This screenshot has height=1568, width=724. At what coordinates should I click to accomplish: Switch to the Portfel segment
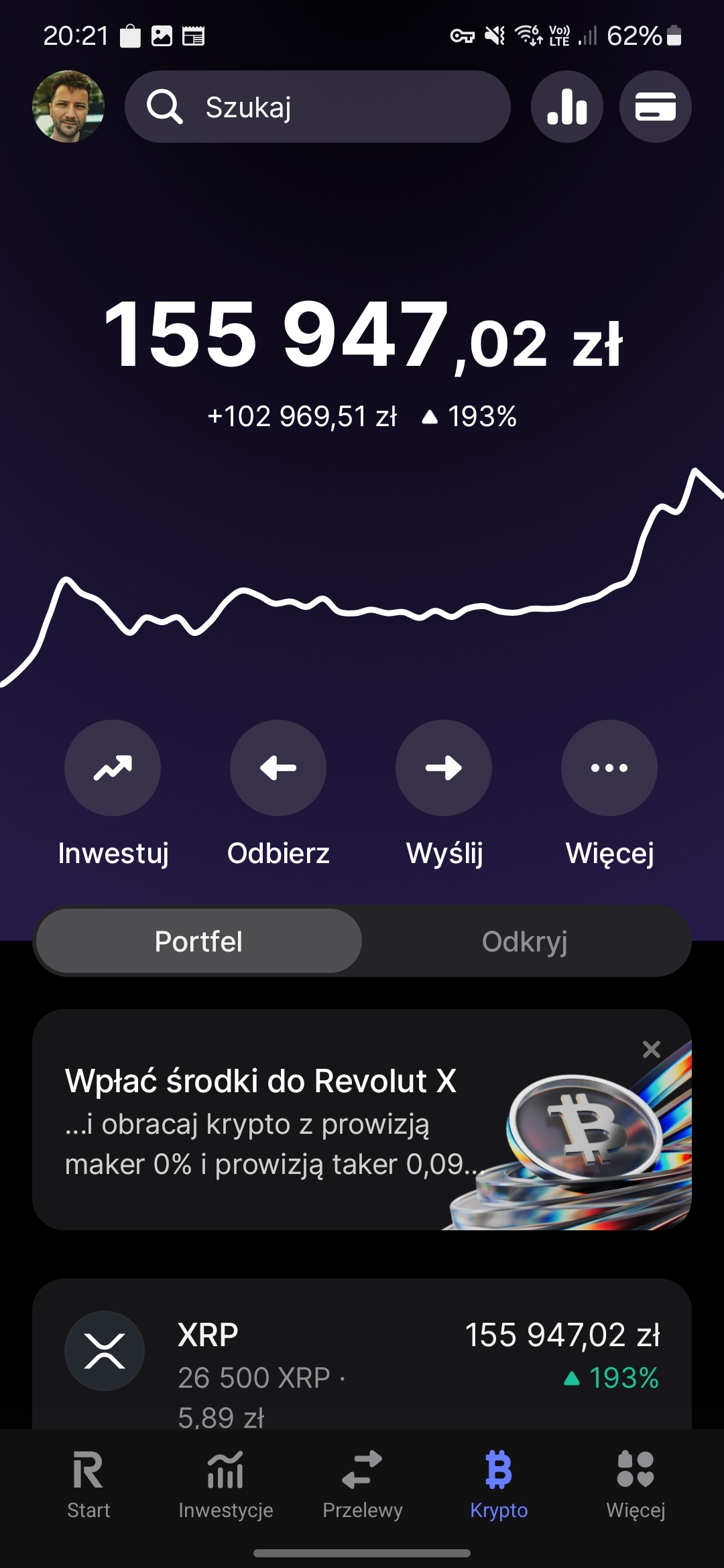[x=198, y=941]
